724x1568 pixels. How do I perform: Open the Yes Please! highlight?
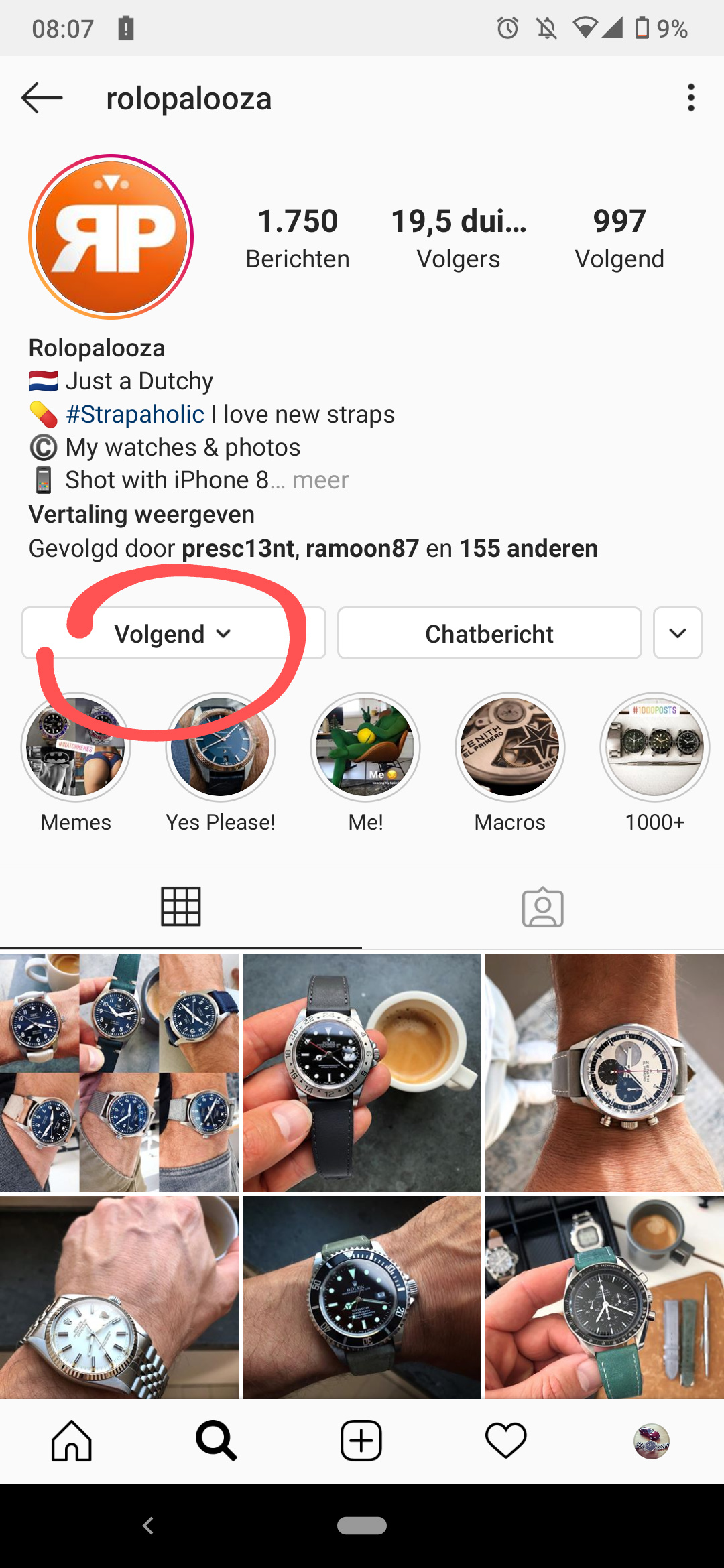point(221,746)
